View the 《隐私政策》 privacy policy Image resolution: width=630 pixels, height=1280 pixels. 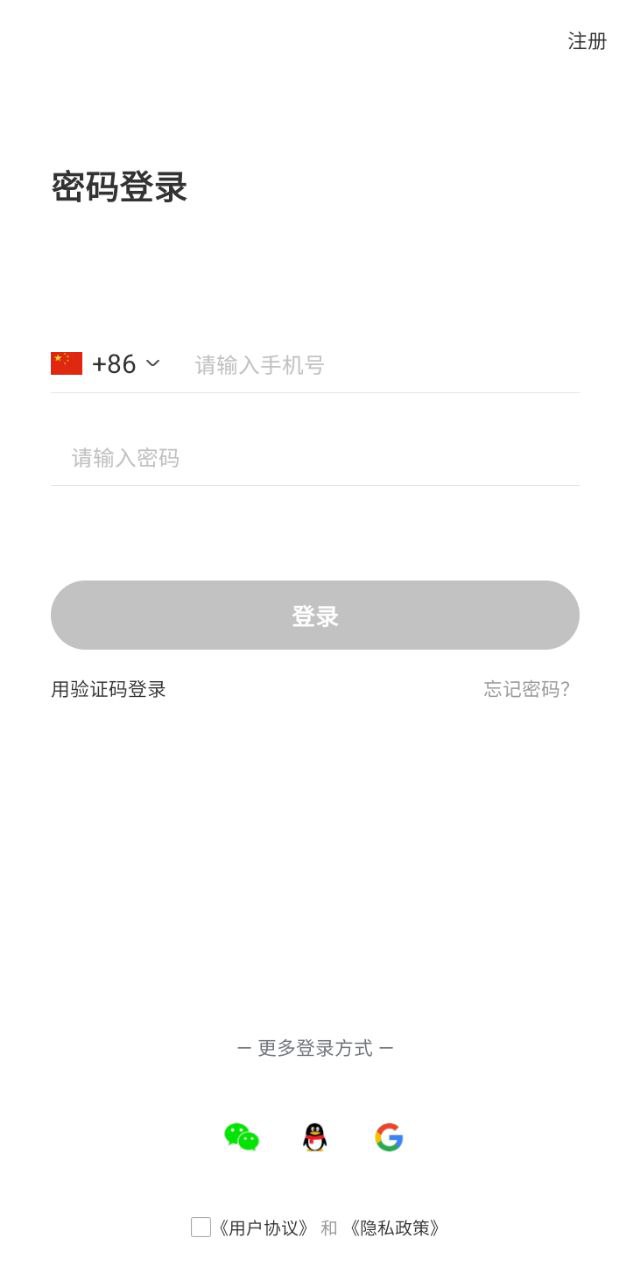(394, 1228)
